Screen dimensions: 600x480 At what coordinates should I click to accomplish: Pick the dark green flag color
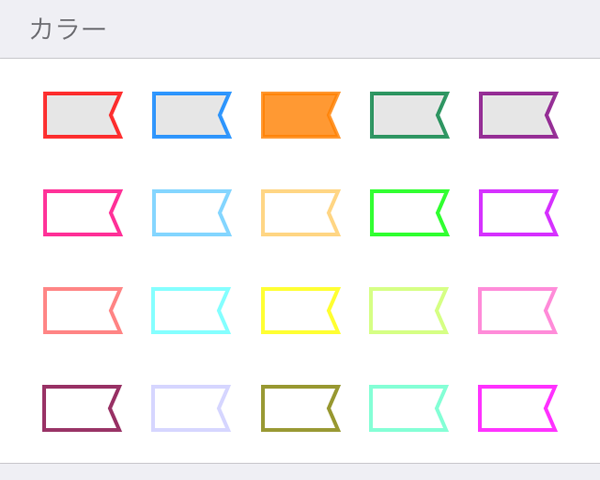(x=409, y=115)
